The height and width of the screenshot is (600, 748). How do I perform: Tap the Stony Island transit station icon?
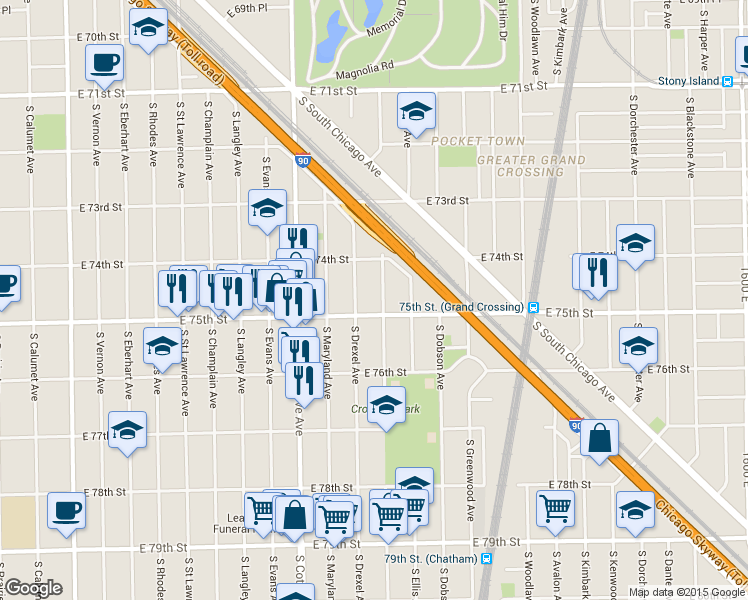pos(727,82)
